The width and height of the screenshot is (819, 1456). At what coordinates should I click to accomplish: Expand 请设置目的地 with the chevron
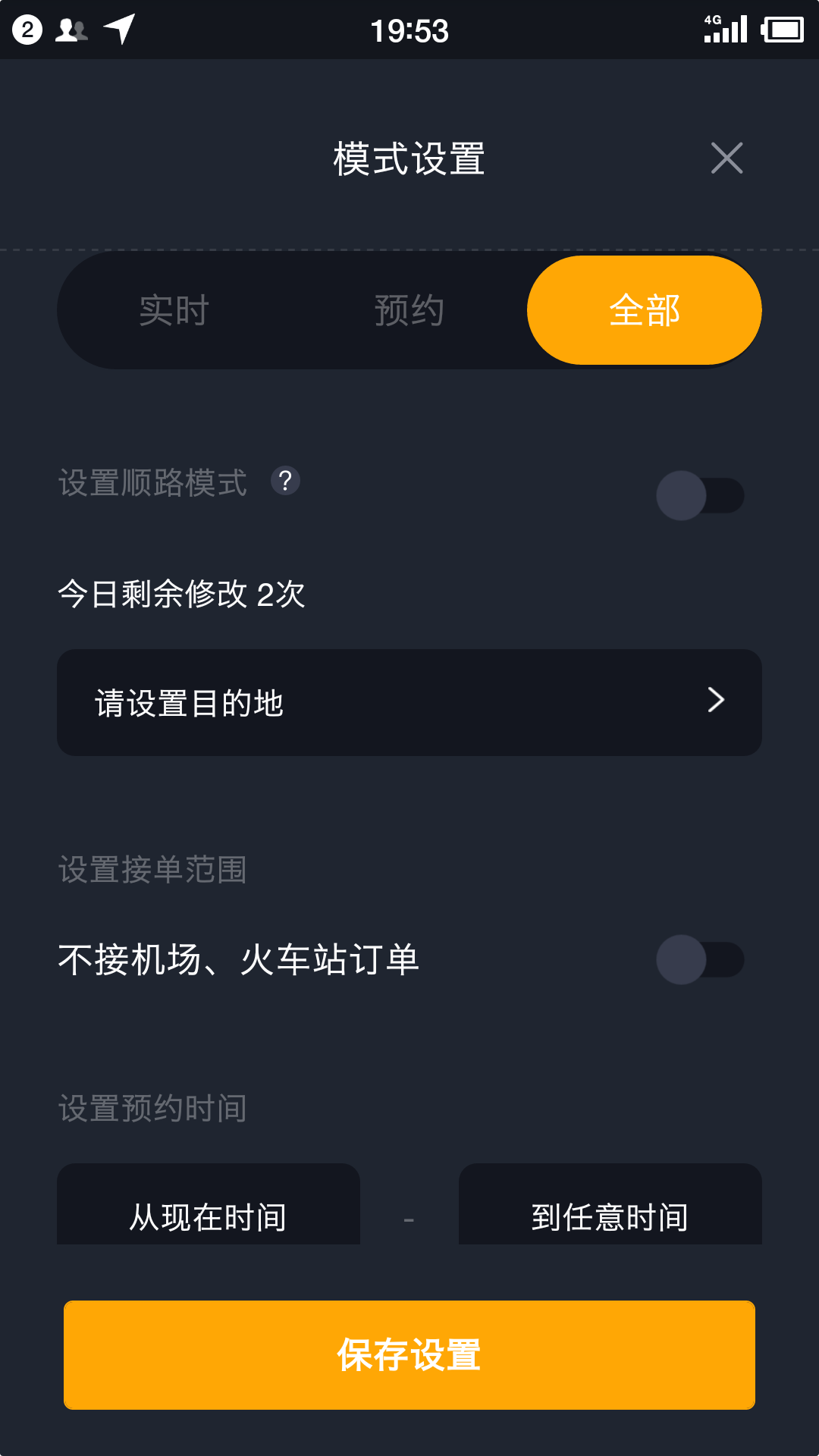(715, 701)
